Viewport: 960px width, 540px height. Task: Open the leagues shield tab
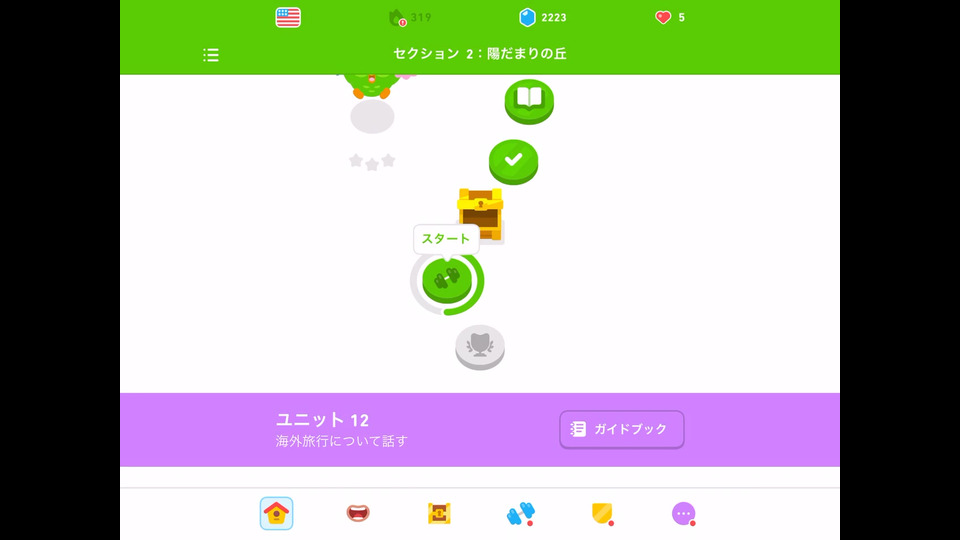point(601,513)
